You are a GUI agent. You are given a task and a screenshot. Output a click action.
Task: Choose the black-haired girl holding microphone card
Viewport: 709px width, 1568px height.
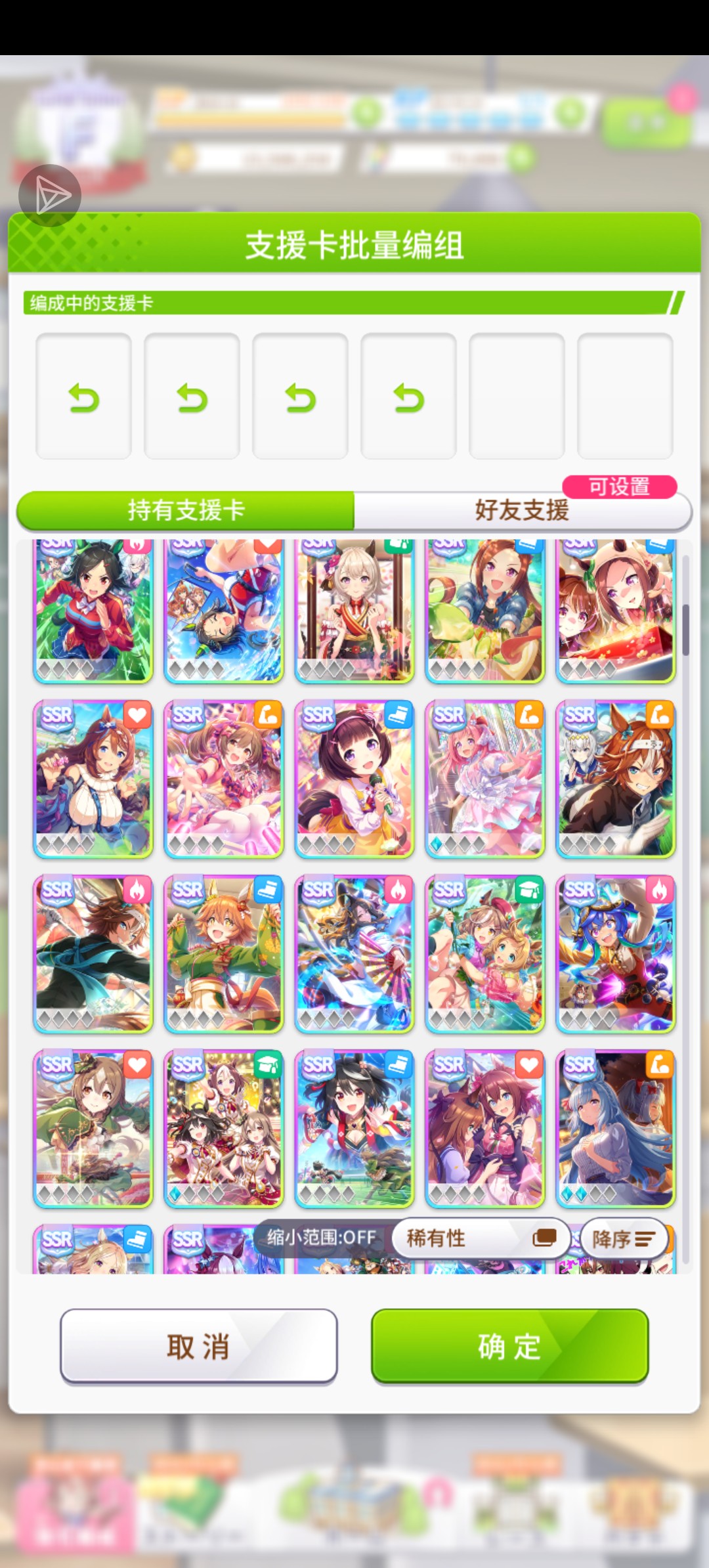[354, 779]
